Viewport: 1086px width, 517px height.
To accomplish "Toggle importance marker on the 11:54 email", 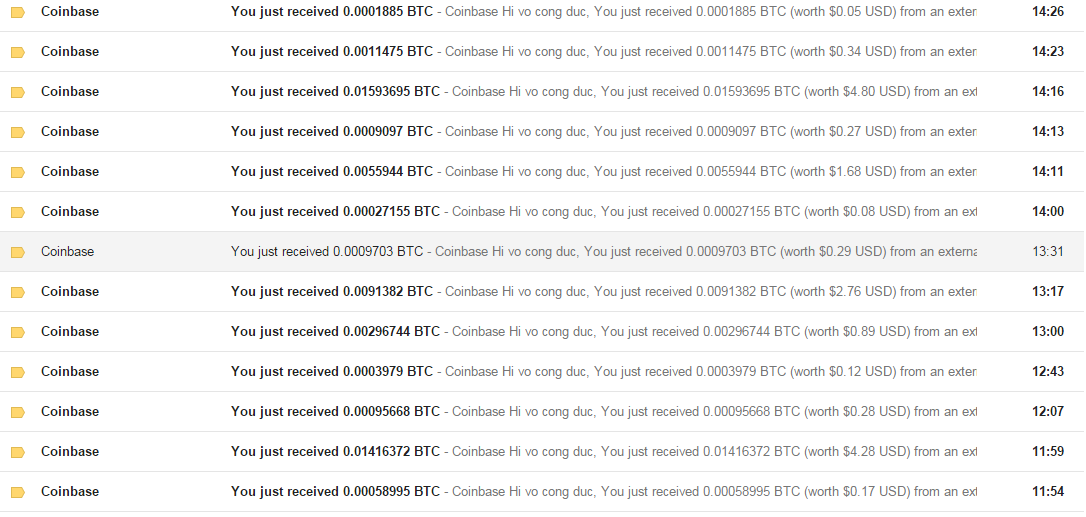I will click(17, 492).
